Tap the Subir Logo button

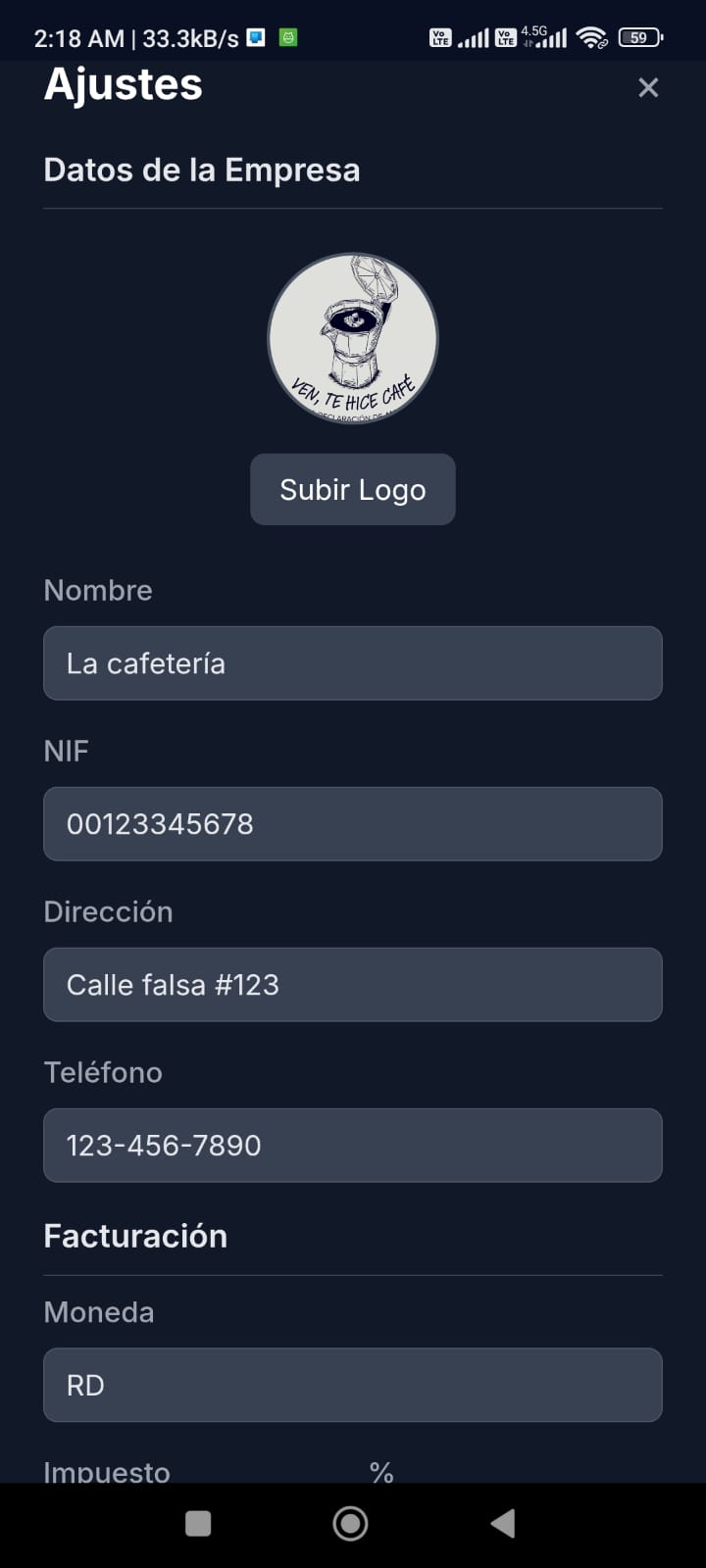353,489
